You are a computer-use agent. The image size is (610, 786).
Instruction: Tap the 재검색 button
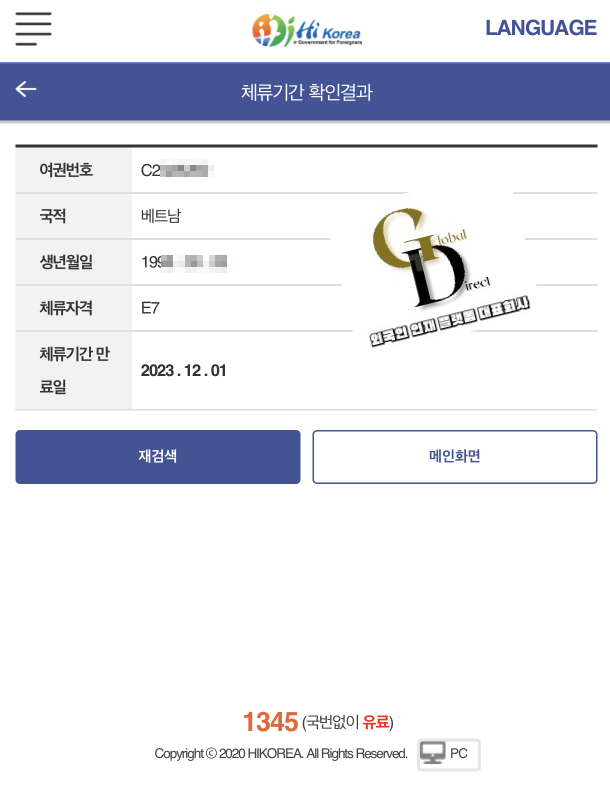158,457
